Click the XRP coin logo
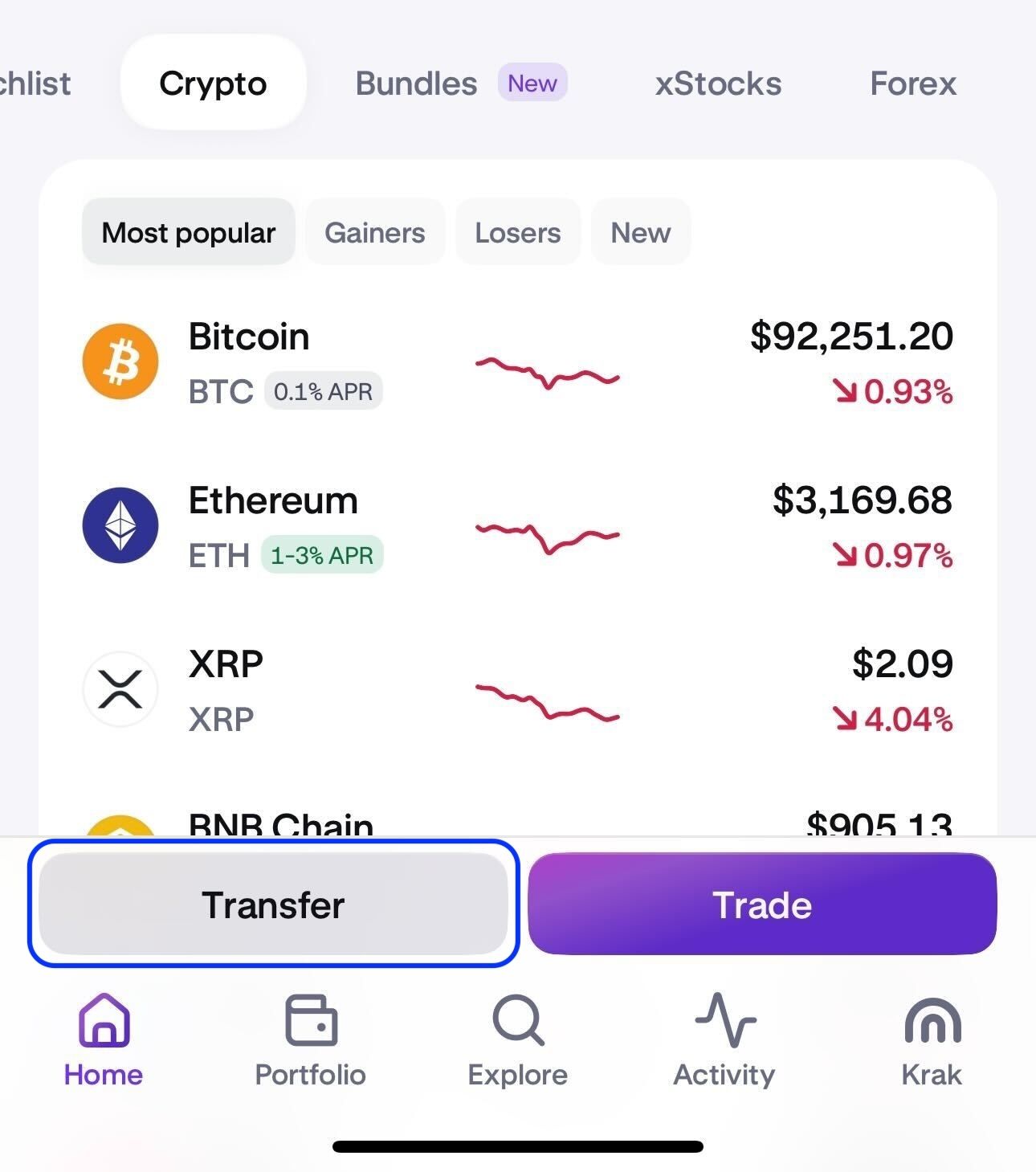 coord(120,689)
